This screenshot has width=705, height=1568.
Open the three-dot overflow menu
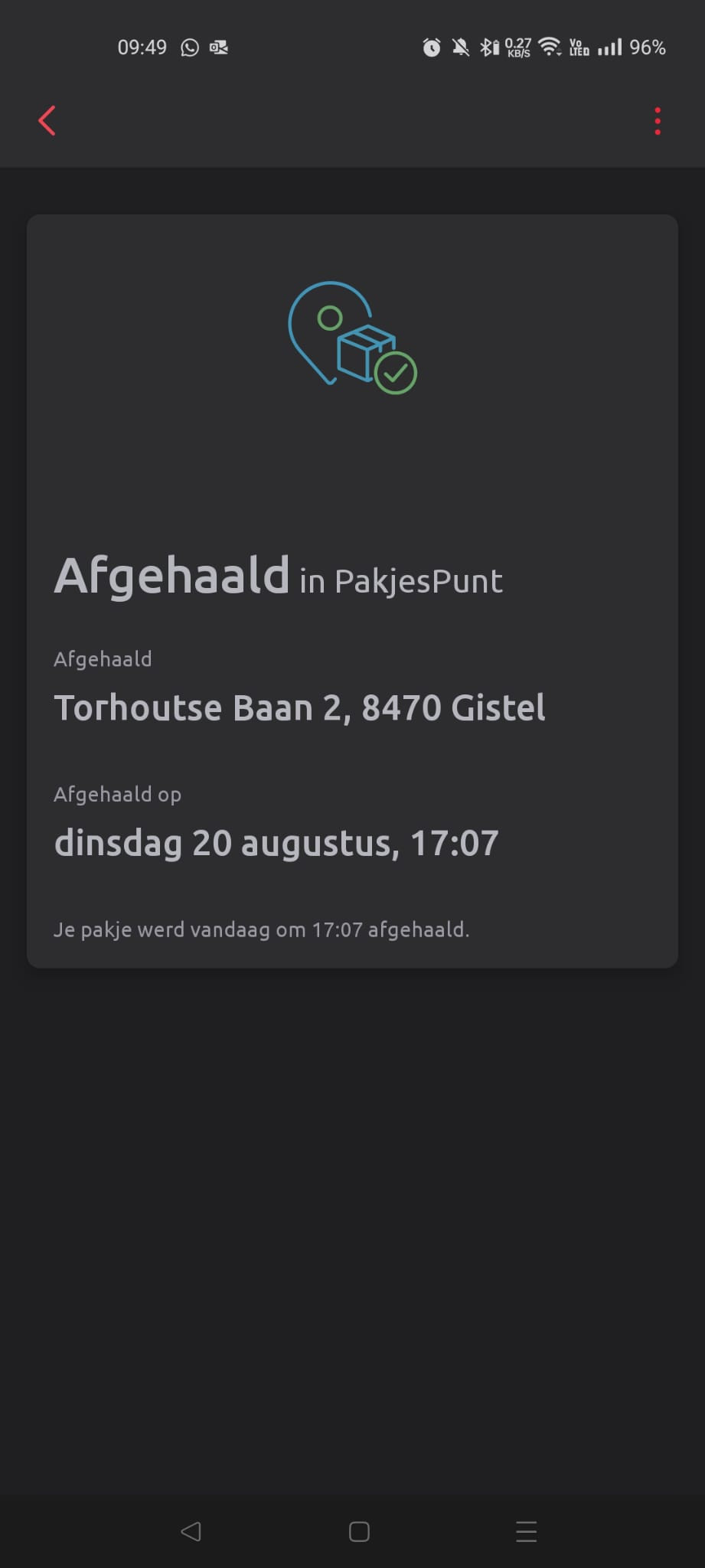click(x=658, y=121)
